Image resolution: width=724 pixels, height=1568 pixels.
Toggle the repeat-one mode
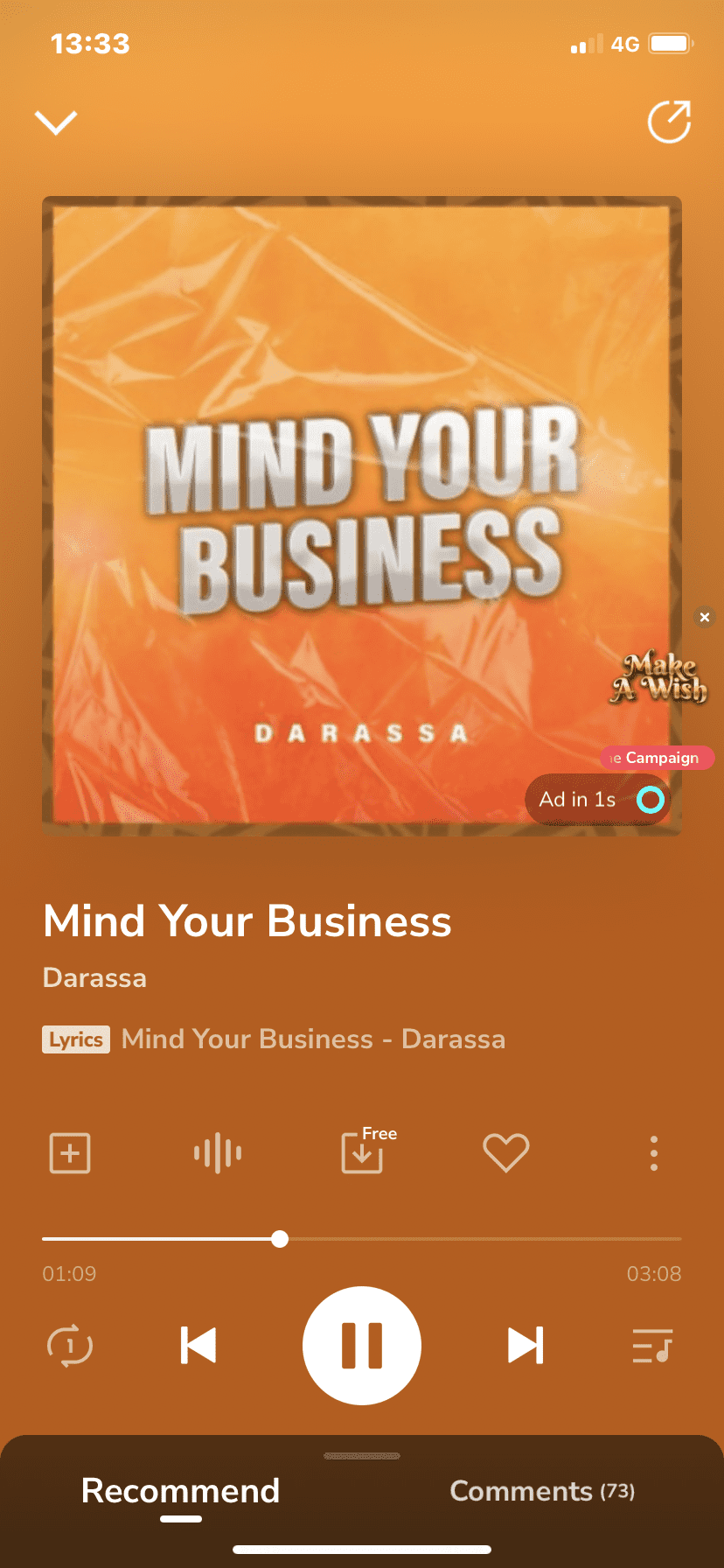click(70, 1346)
